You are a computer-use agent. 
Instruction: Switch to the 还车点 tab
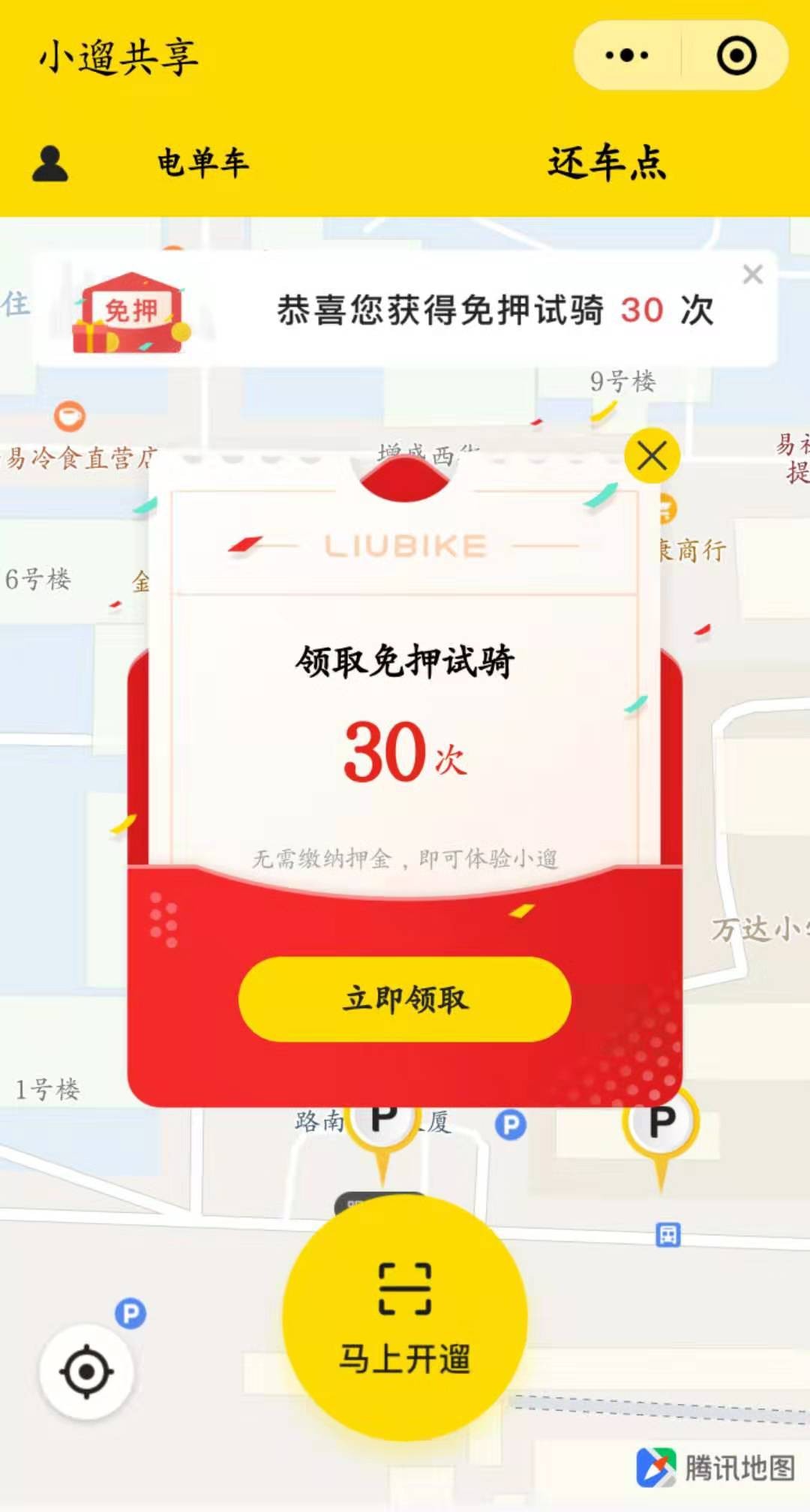point(606,163)
